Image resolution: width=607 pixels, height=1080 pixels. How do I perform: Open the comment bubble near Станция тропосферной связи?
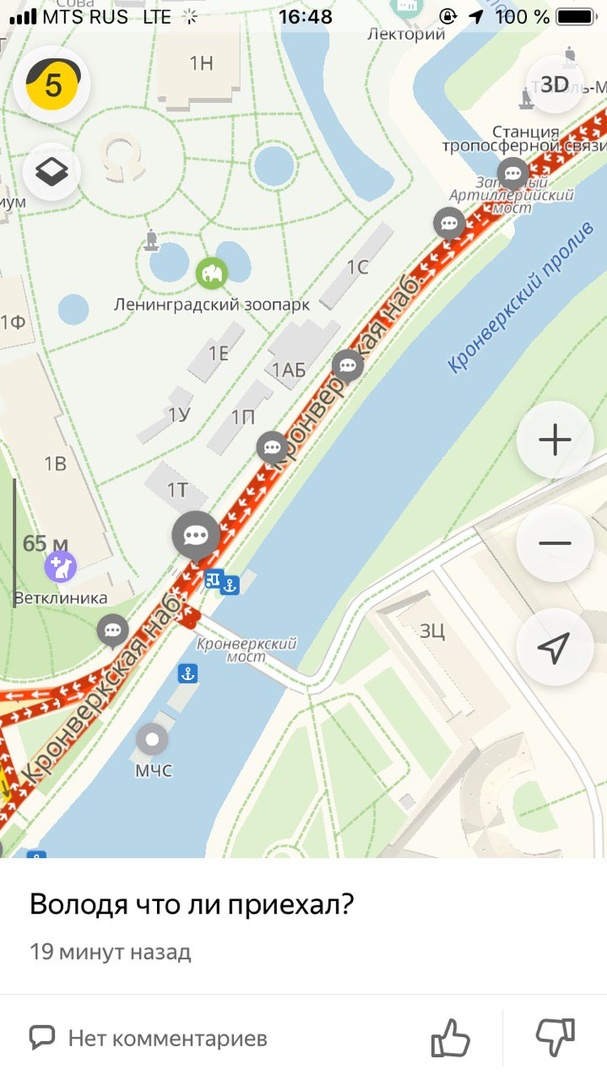click(x=513, y=173)
